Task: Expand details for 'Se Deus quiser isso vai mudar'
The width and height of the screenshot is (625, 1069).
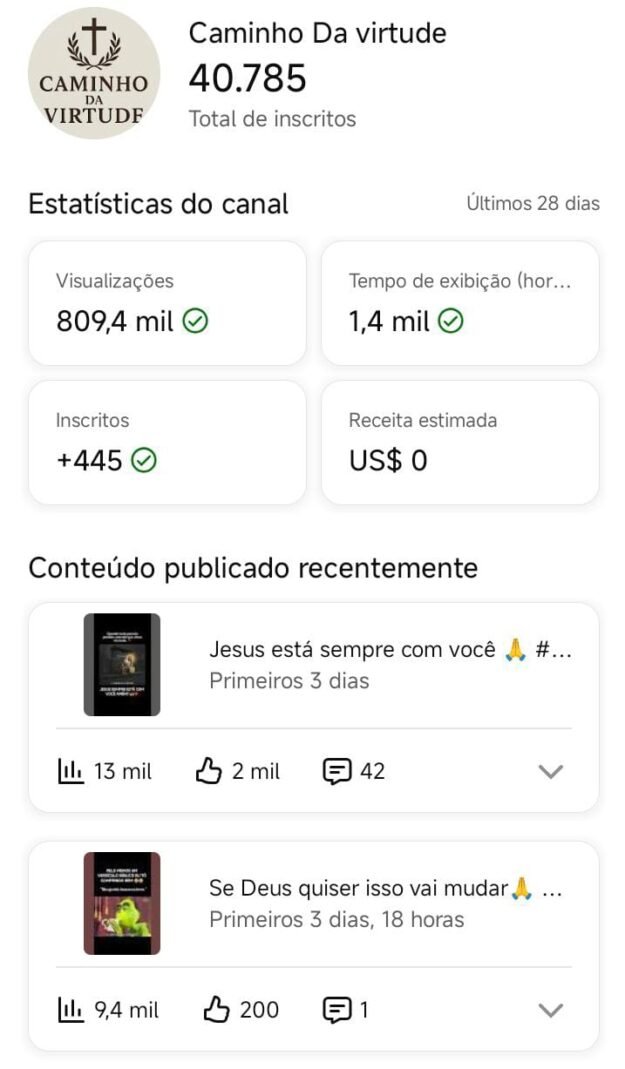Action: coord(551,1010)
